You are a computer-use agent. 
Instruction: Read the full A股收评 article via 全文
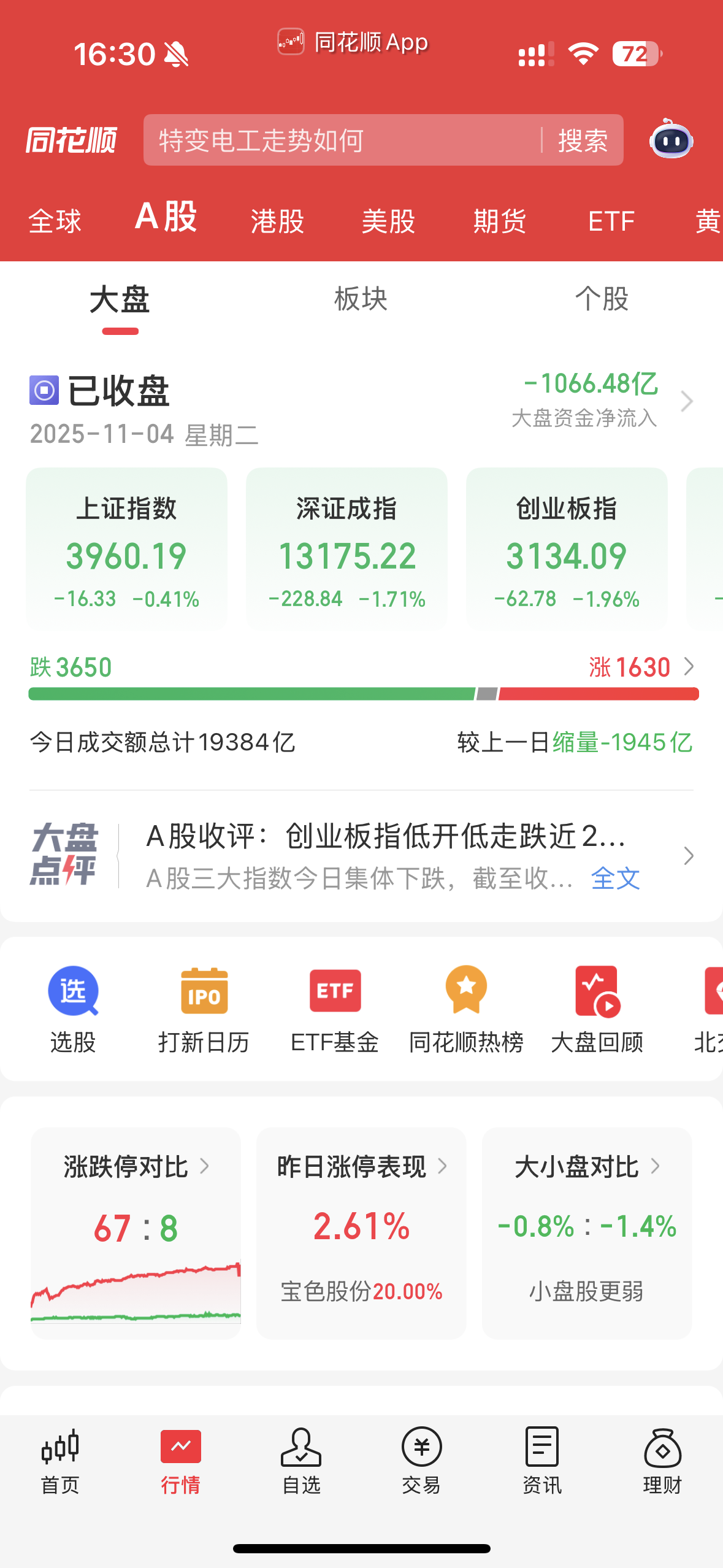click(615, 878)
